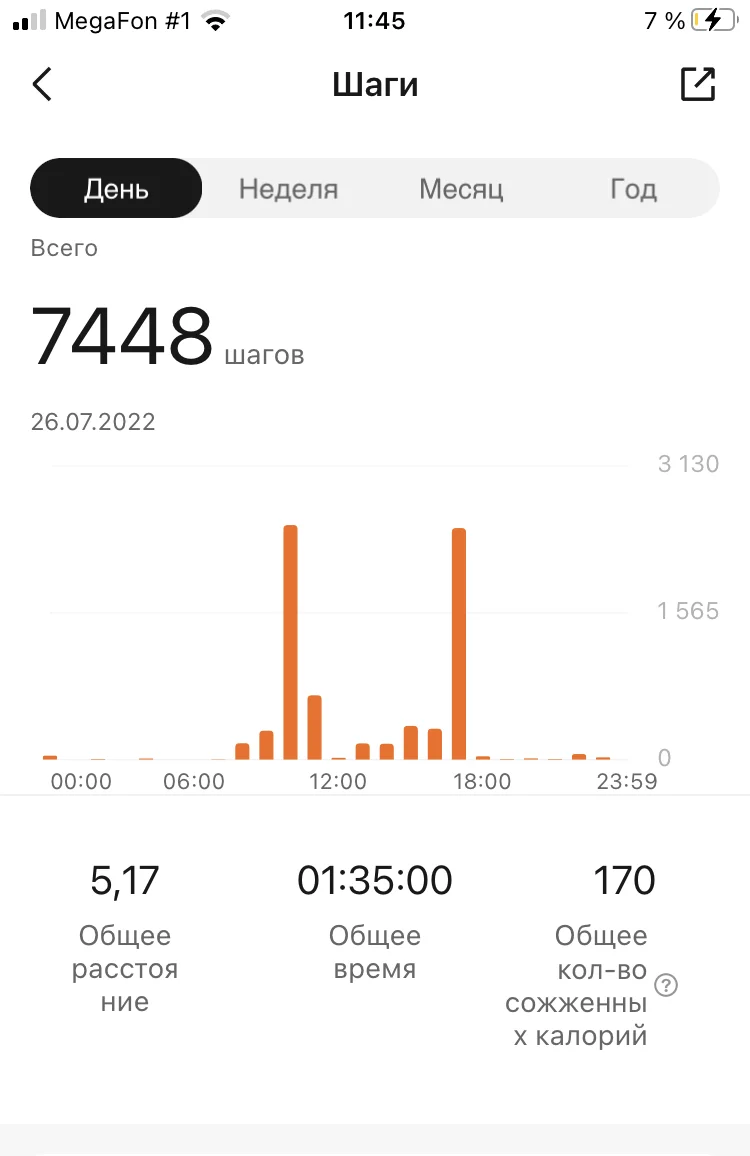
Task: Share the steps data
Action: [x=698, y=85]
